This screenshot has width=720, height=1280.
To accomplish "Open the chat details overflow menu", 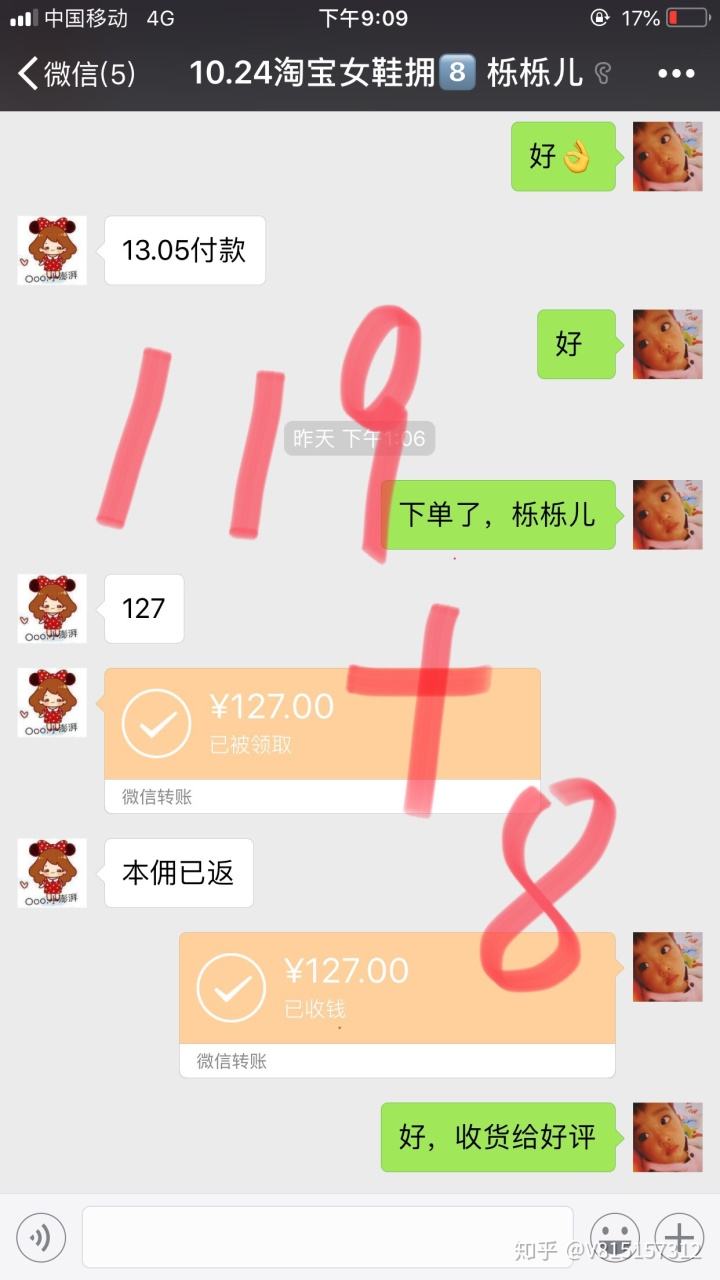I will pyautogui.click(x=676, y=74).
